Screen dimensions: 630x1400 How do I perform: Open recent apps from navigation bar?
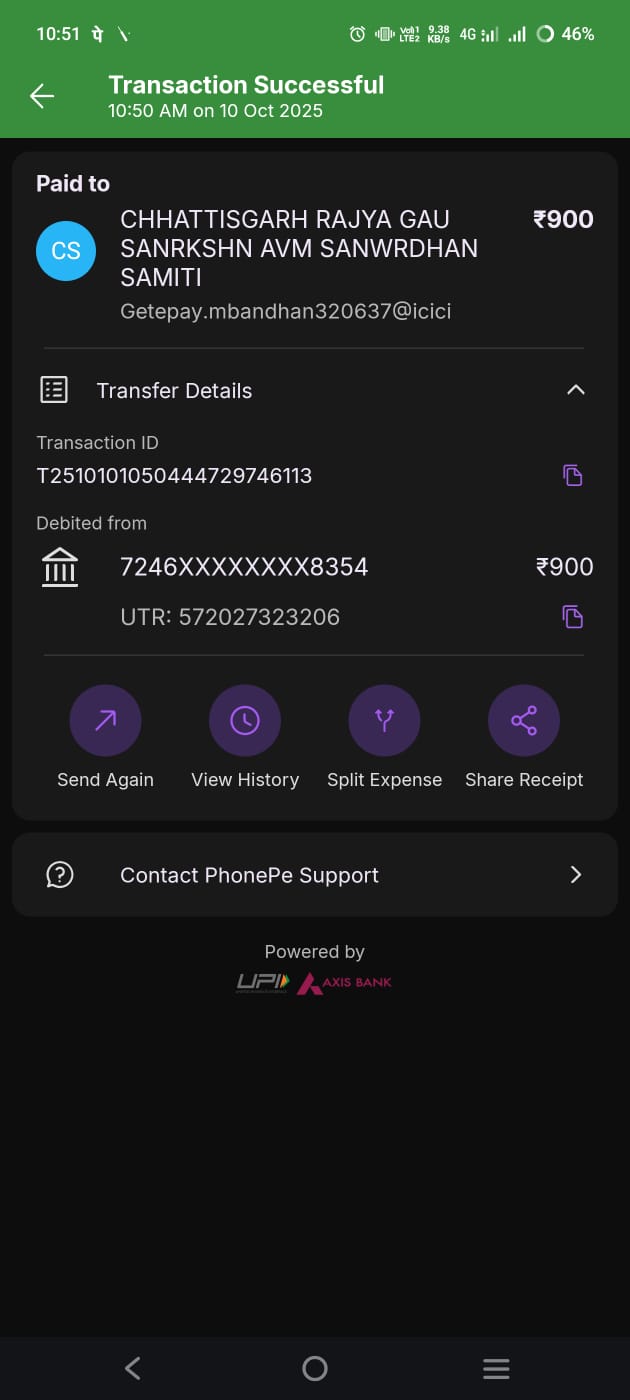(x=496, y=1368)
